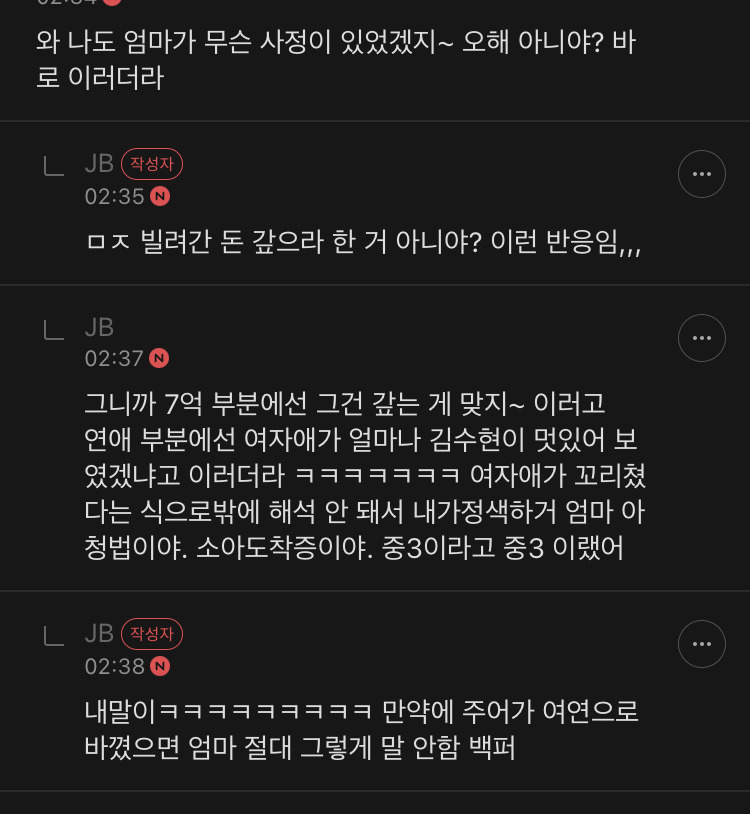Click the 작성자 badge on the 02:38 comment
The height and width of the screenshot is (814, 750).
[151, 633]
